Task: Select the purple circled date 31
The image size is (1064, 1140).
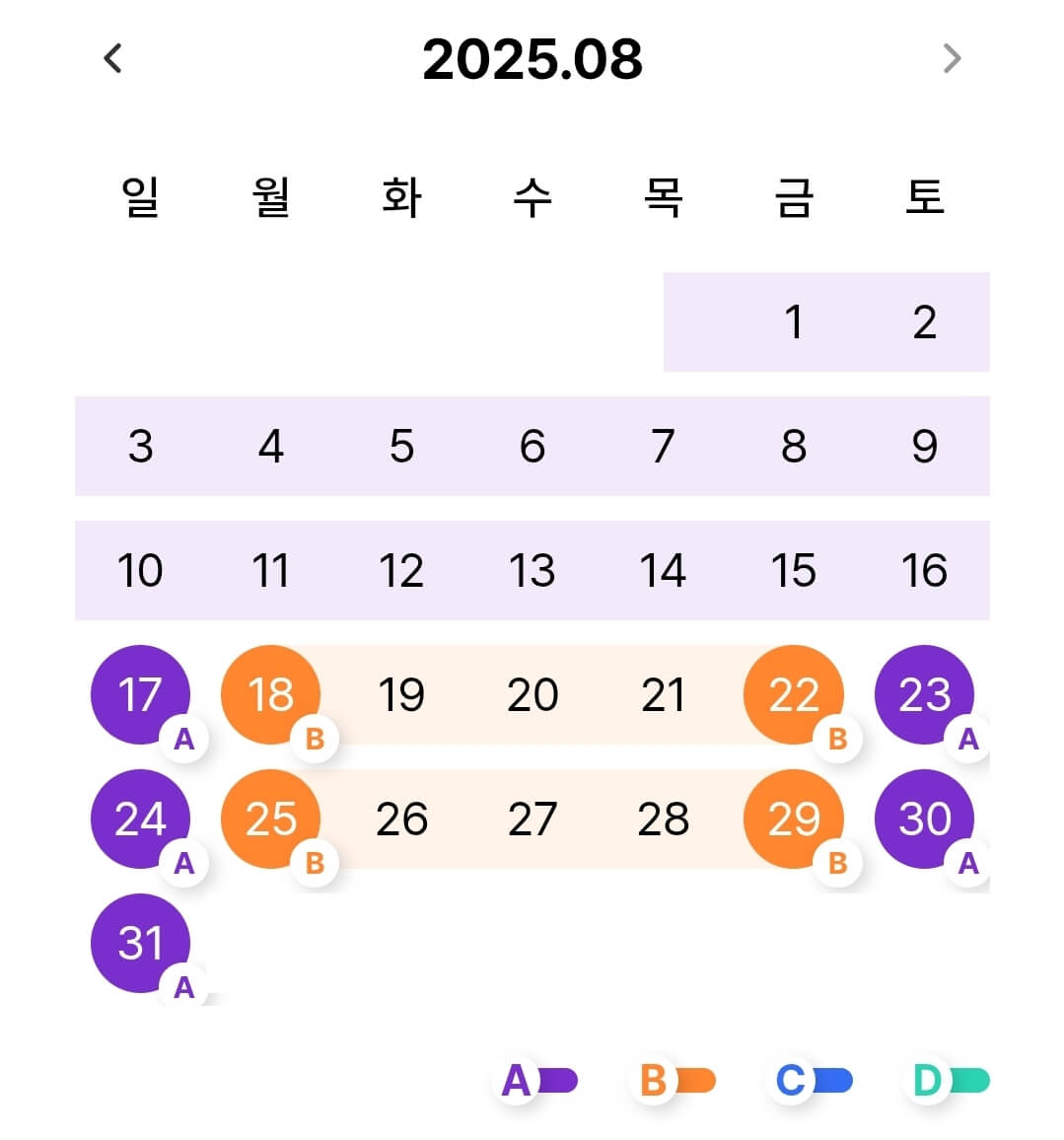Action: coord(139,943)
